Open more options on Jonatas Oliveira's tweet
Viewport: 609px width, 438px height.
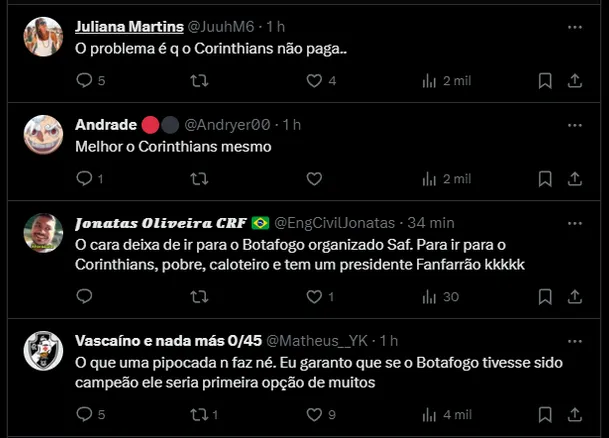(x=574, y=222)
